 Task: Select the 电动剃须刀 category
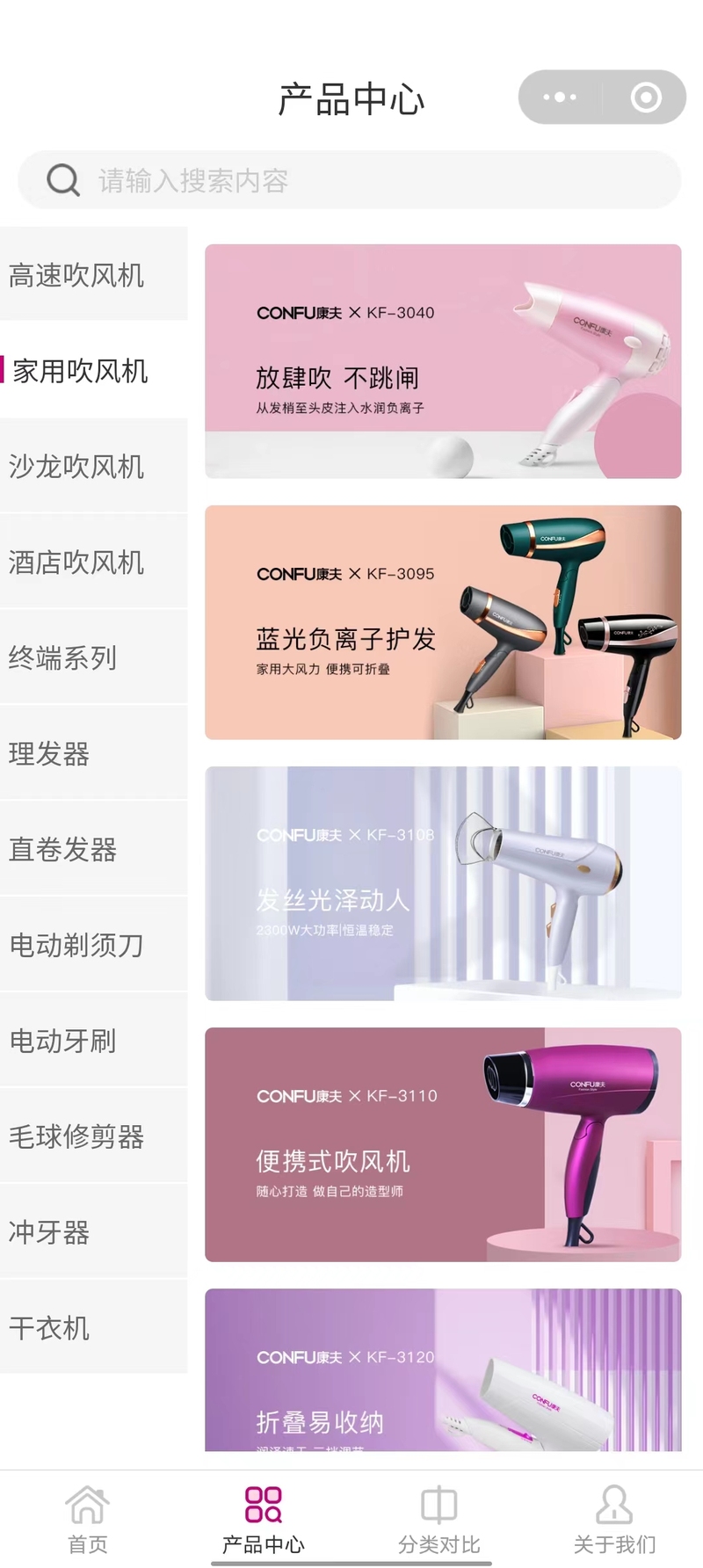94,945
